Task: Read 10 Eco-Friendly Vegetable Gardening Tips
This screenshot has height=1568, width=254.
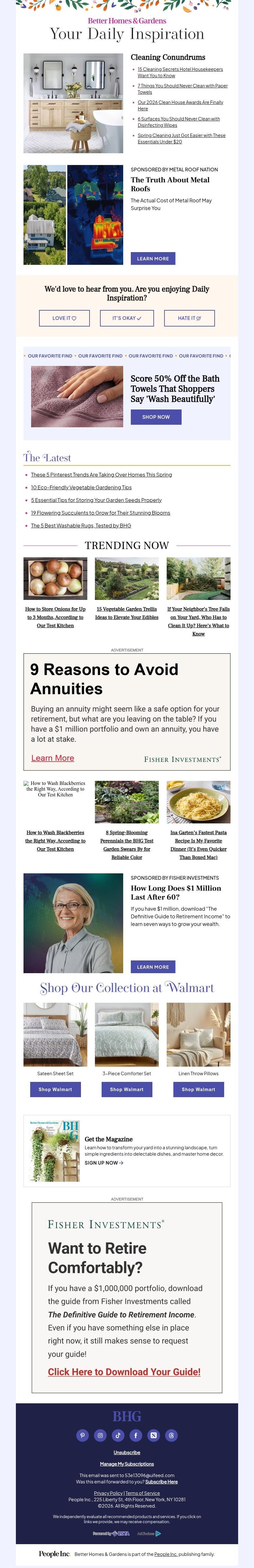Action: pyautogui.click(x=81, y=488)
